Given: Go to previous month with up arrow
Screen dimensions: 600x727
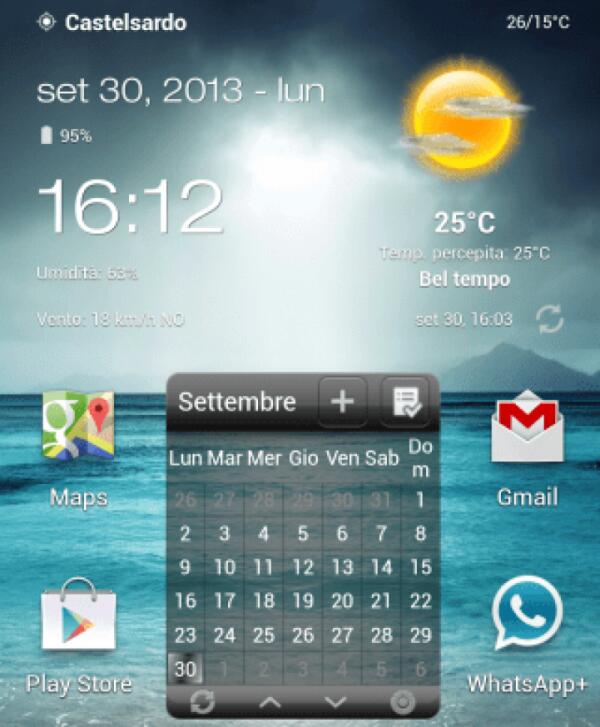Looking at the screenshot, I should [x=270, y=702].
